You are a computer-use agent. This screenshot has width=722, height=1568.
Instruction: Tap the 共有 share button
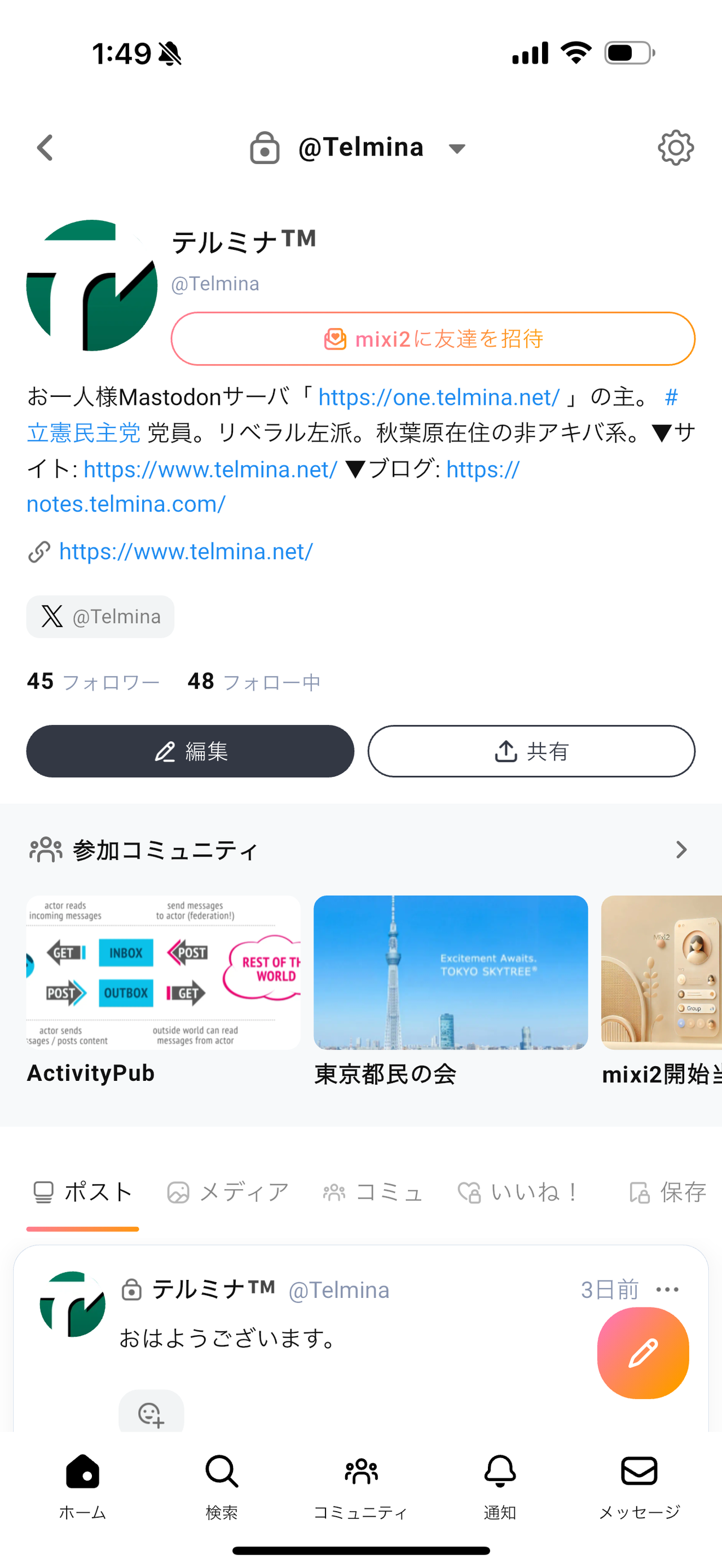pos(530,751)
